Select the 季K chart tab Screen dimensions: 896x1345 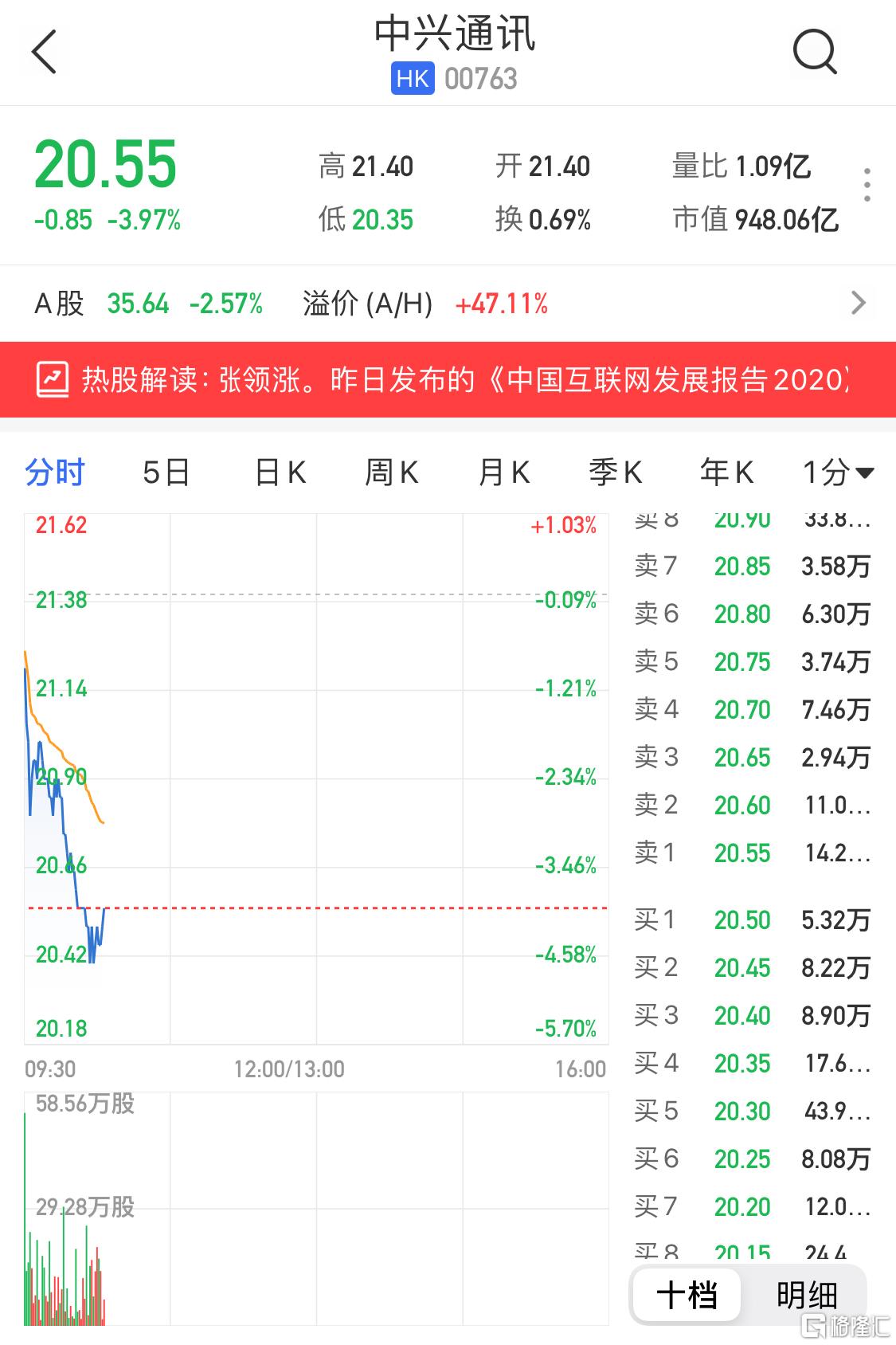pyautogui.click(x=615, y=473)
